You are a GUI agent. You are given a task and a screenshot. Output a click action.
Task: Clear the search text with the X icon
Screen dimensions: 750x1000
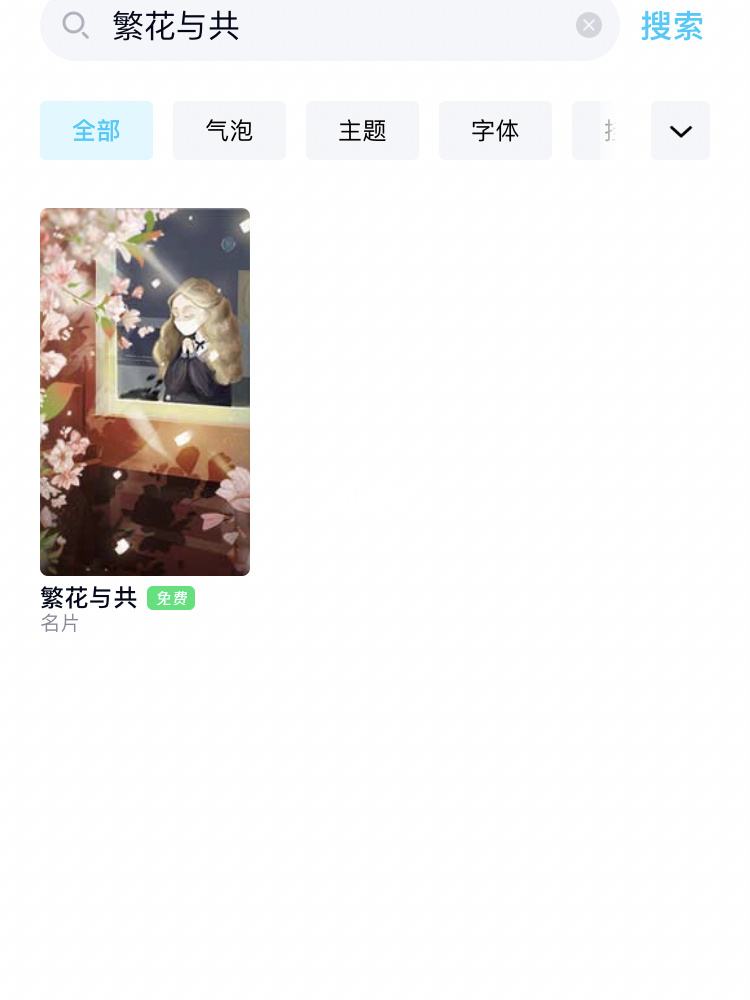pyautogui.click(x=589, y=26)
